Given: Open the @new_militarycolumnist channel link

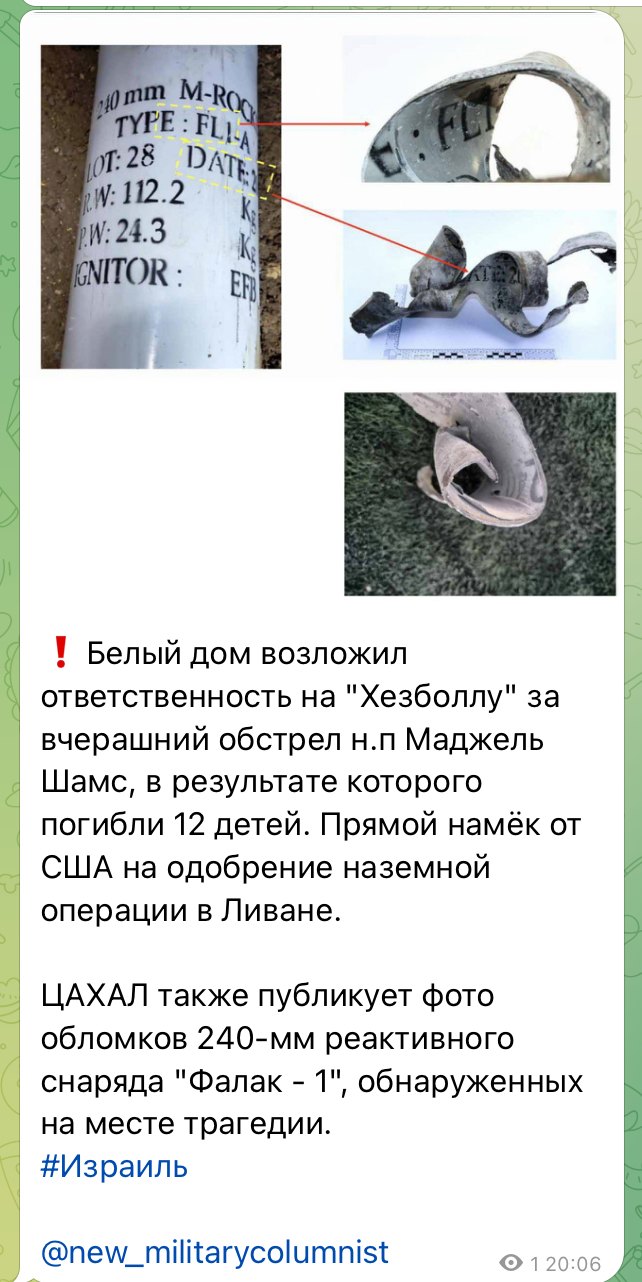Looking at the screenshot, I should pos(215,1252).
